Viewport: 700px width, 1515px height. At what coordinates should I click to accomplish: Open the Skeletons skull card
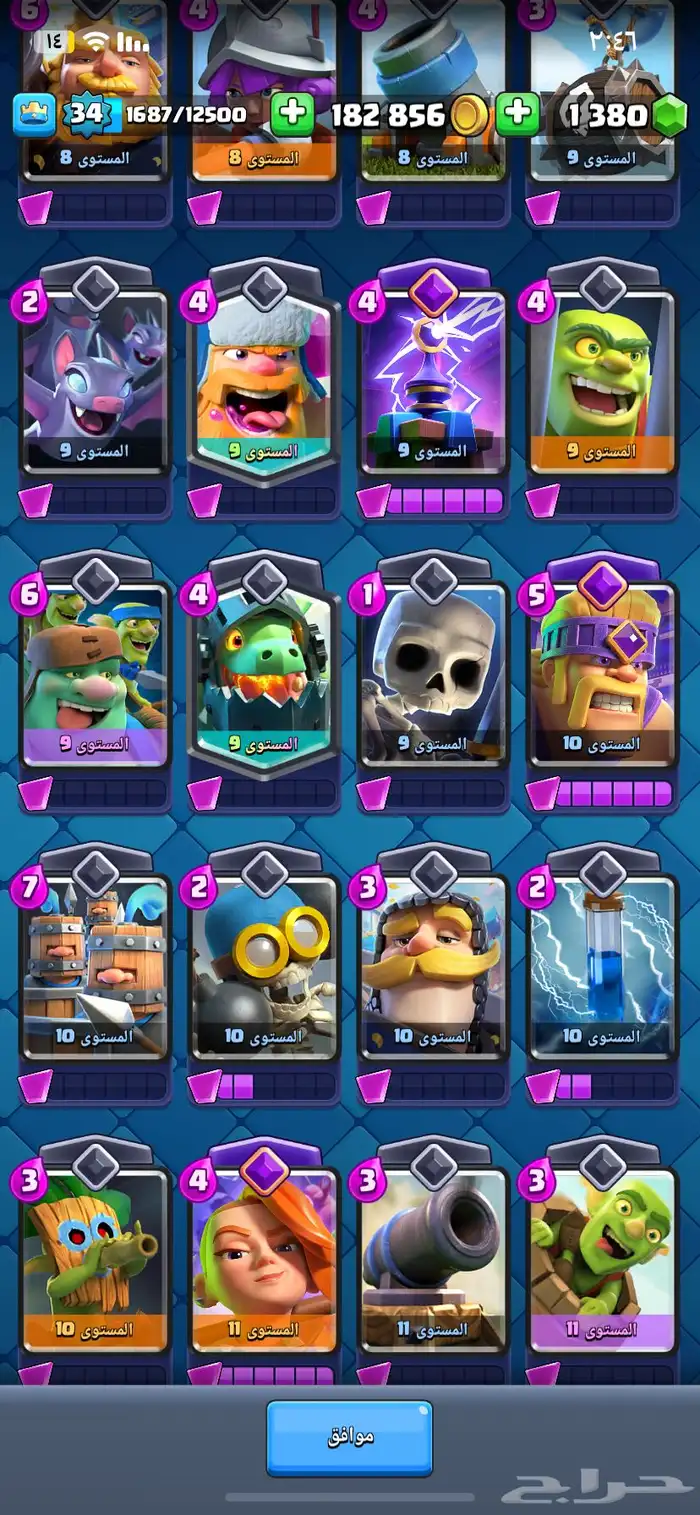click(x=433, y=675)
